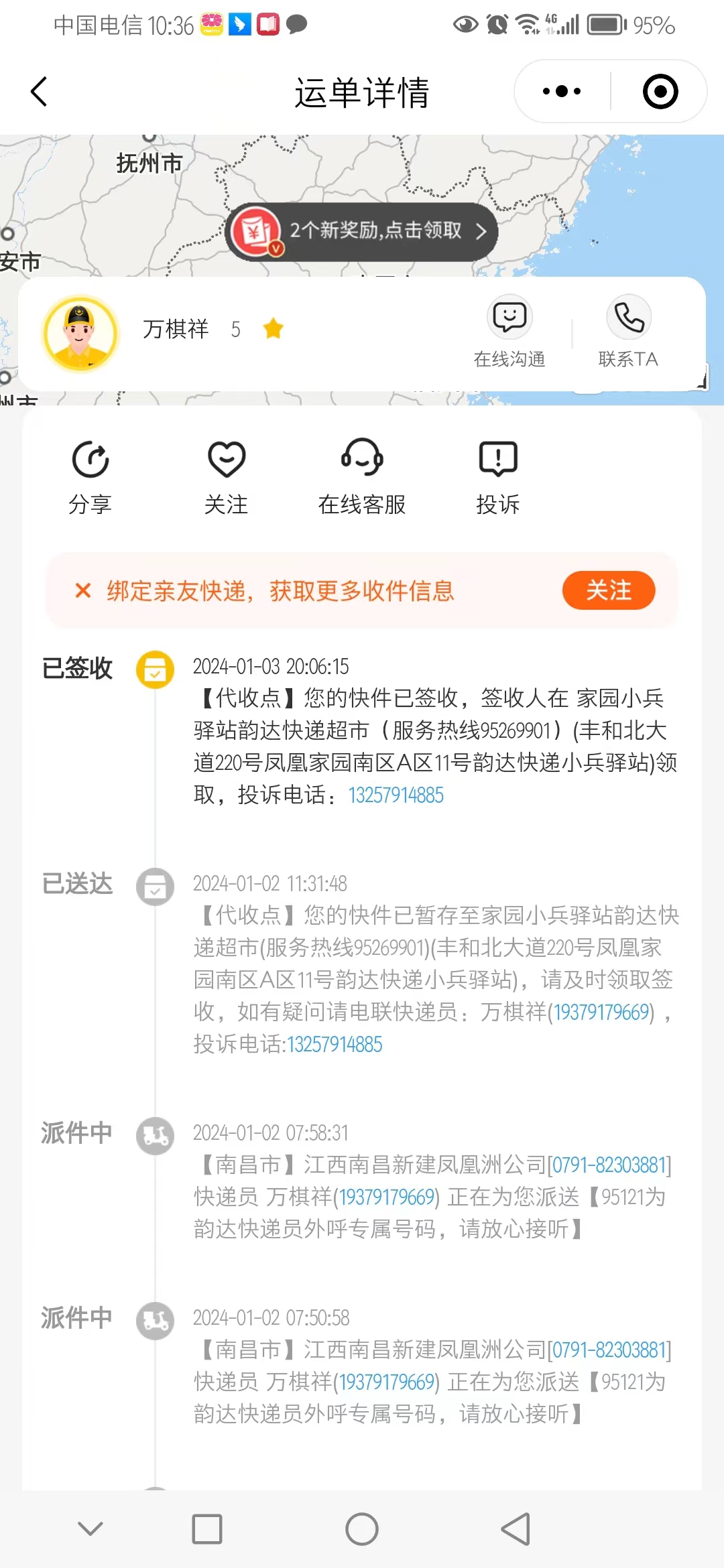Claim the 2个新奖励 reward banner

[361, 232]
